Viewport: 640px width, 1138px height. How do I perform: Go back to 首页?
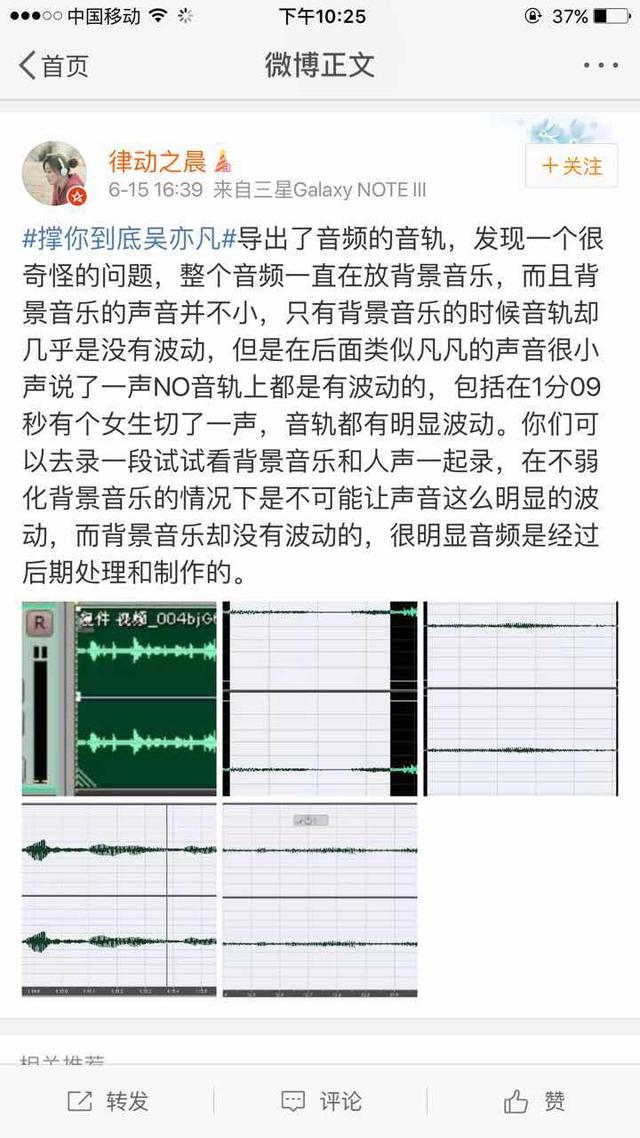(x=54, y=66)
